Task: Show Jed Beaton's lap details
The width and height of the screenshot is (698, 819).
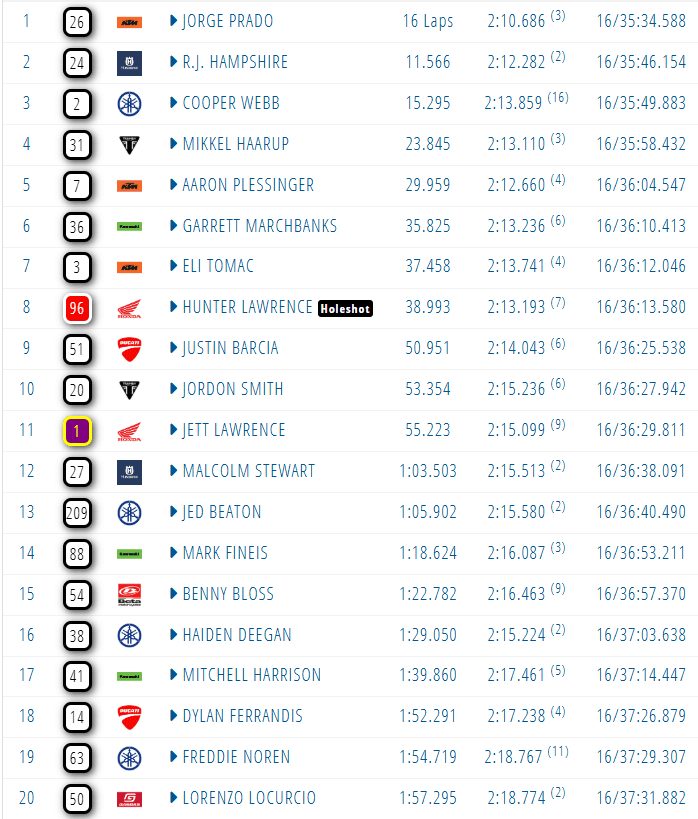Action: pyautogui.click(x=174, y=512)
